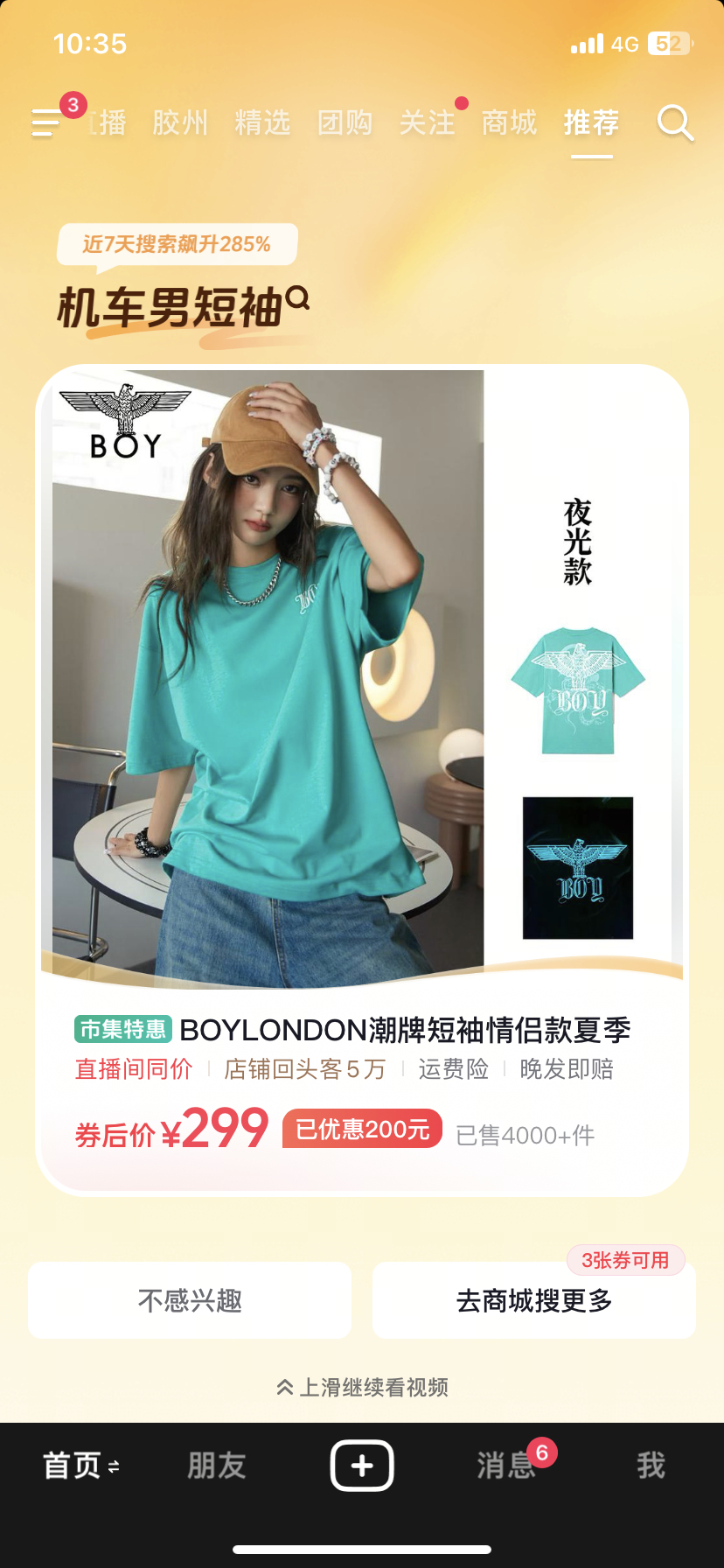Switch to the 精选 tab
Viewport: 724px width, 1568px height.
(262, 122)
